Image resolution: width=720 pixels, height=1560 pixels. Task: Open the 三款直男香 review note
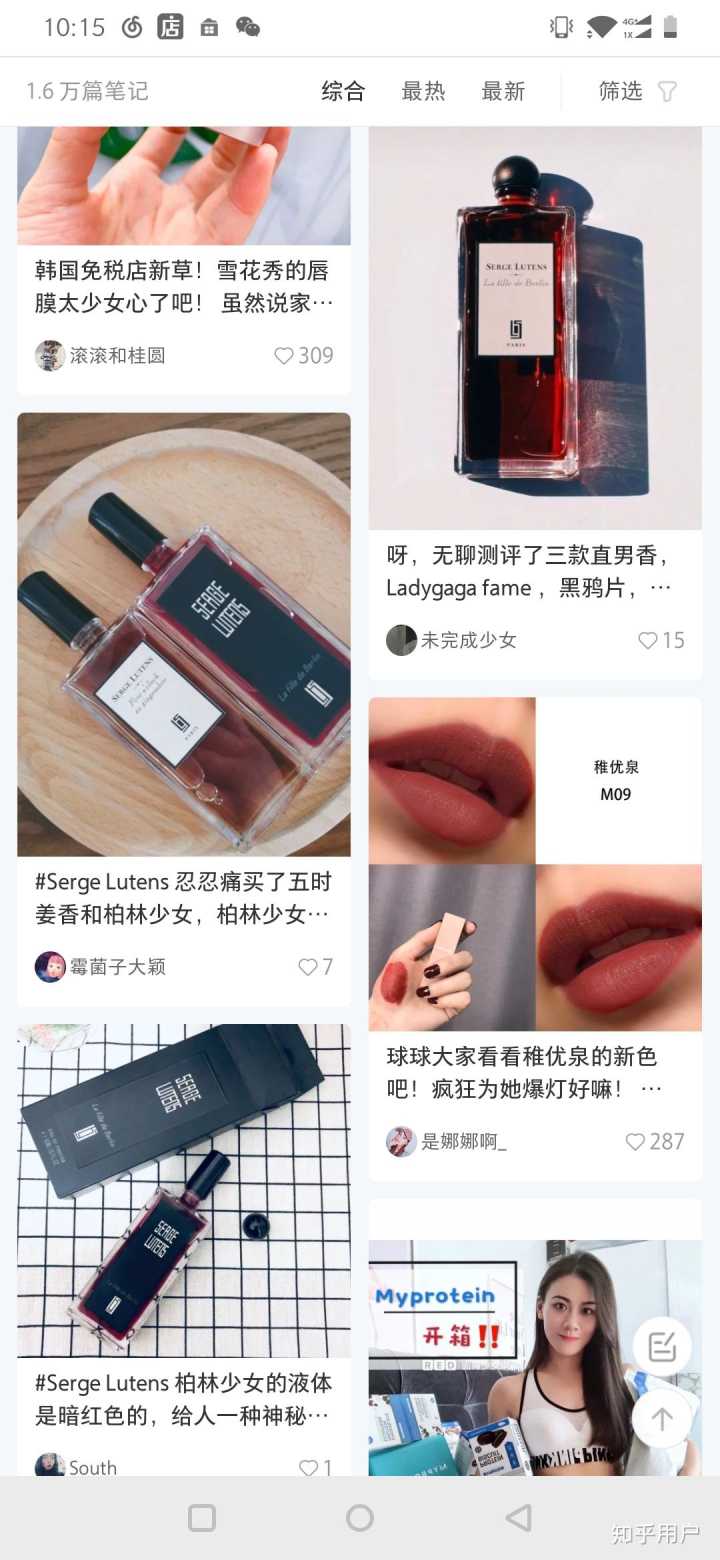click(535, 572)
